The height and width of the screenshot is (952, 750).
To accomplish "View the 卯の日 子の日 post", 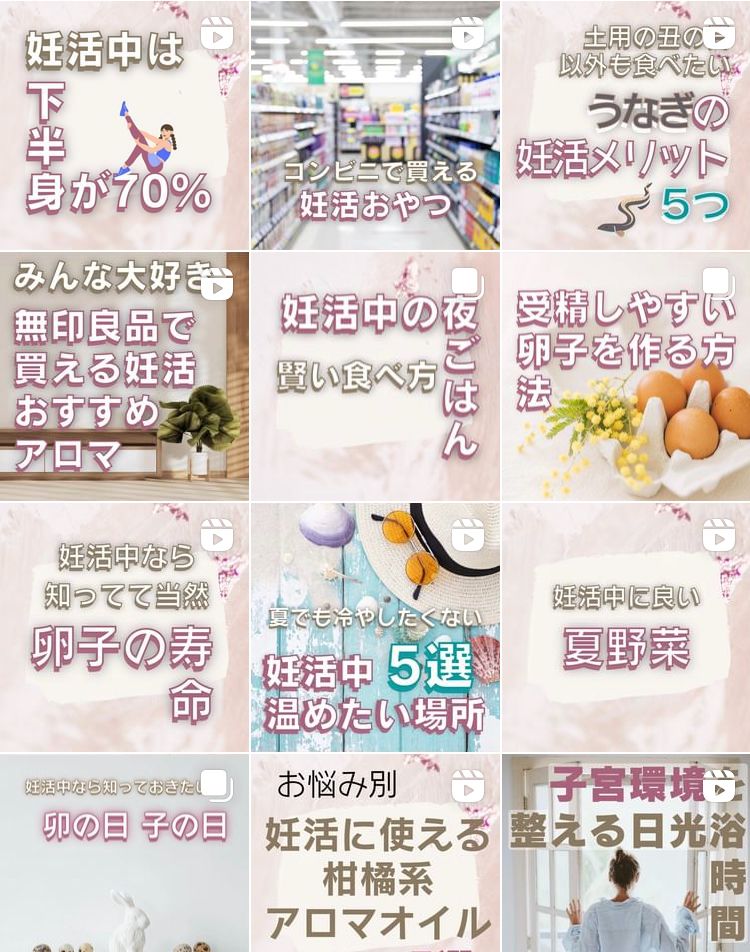I will click(124, 853).
